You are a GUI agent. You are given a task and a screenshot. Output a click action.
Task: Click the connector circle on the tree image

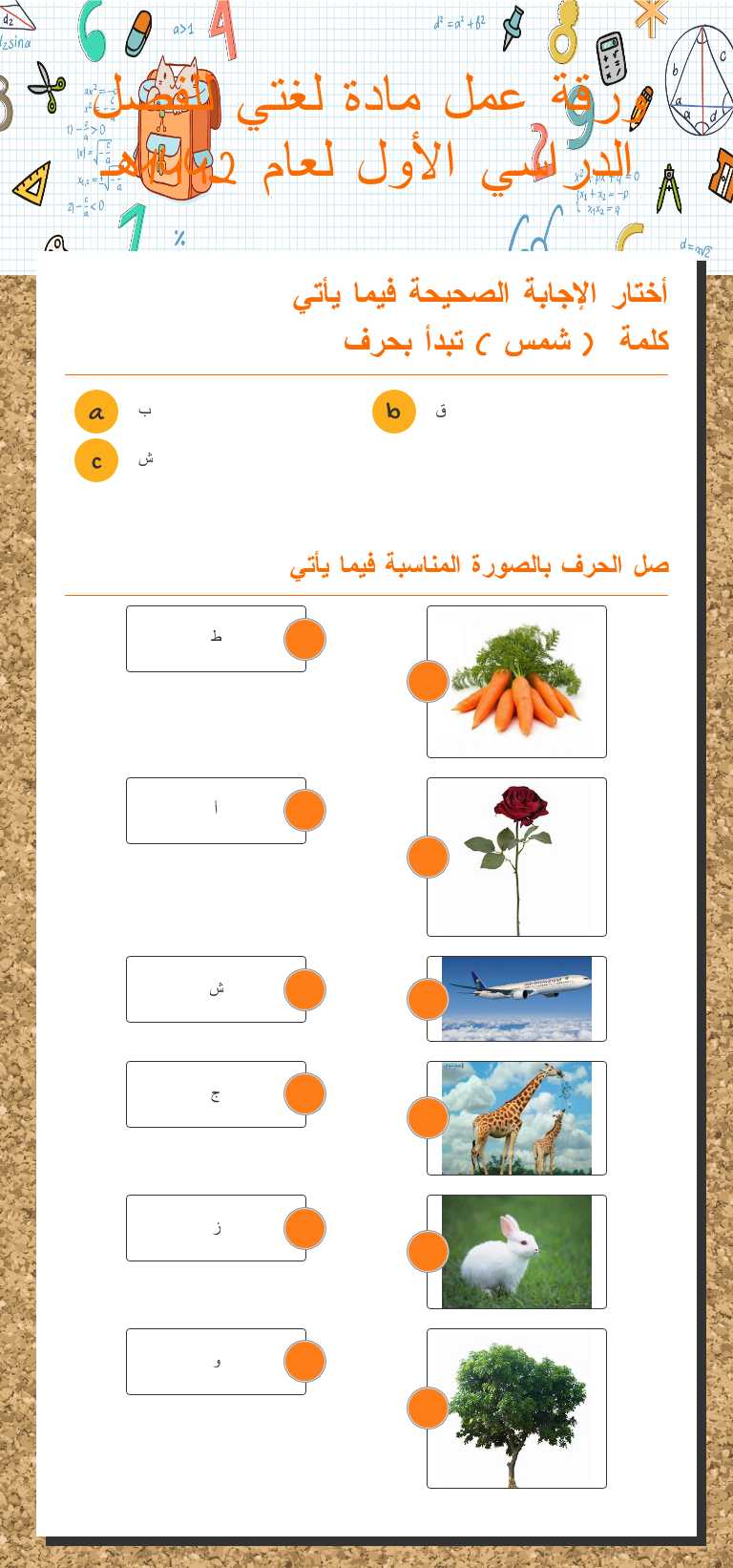point(427,1405)
